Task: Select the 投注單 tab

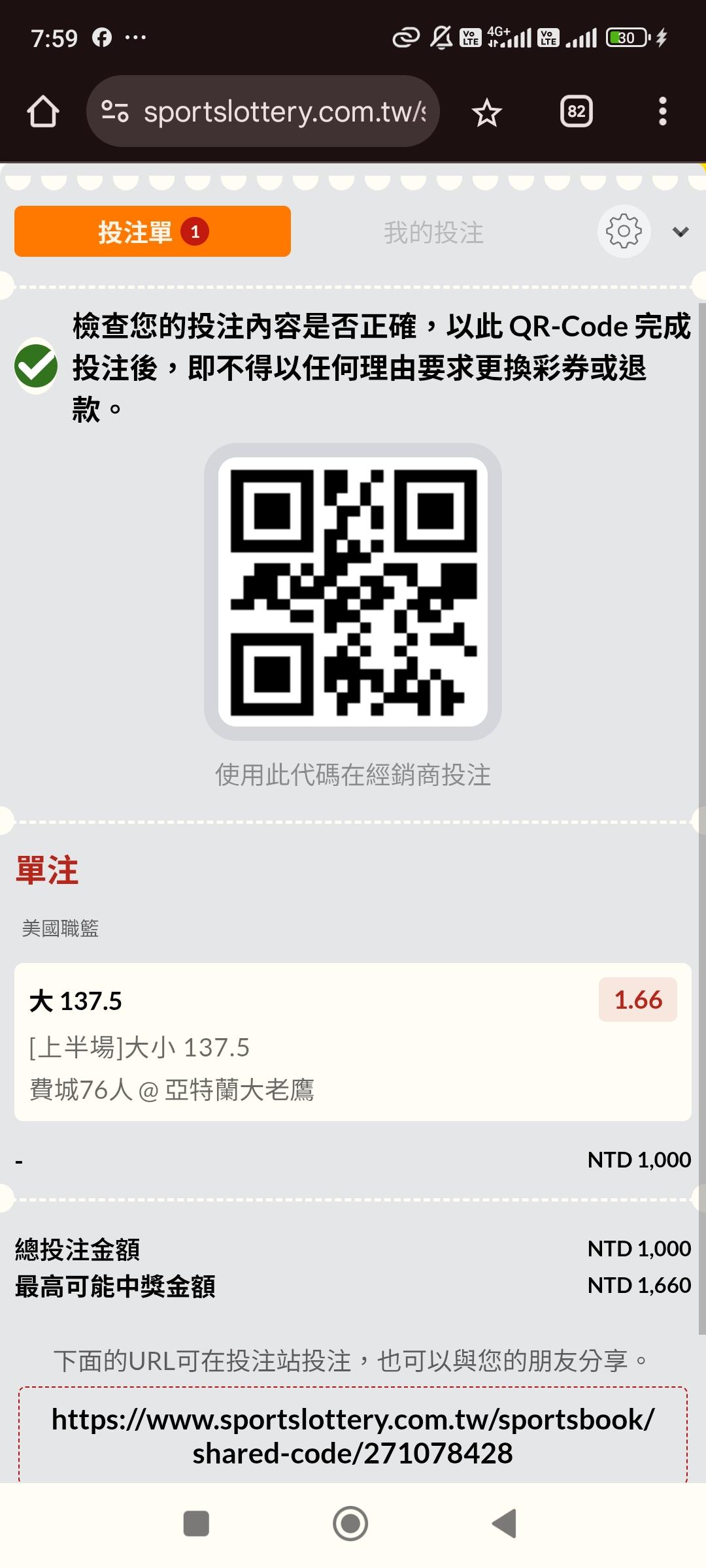Action: (152, 231)
